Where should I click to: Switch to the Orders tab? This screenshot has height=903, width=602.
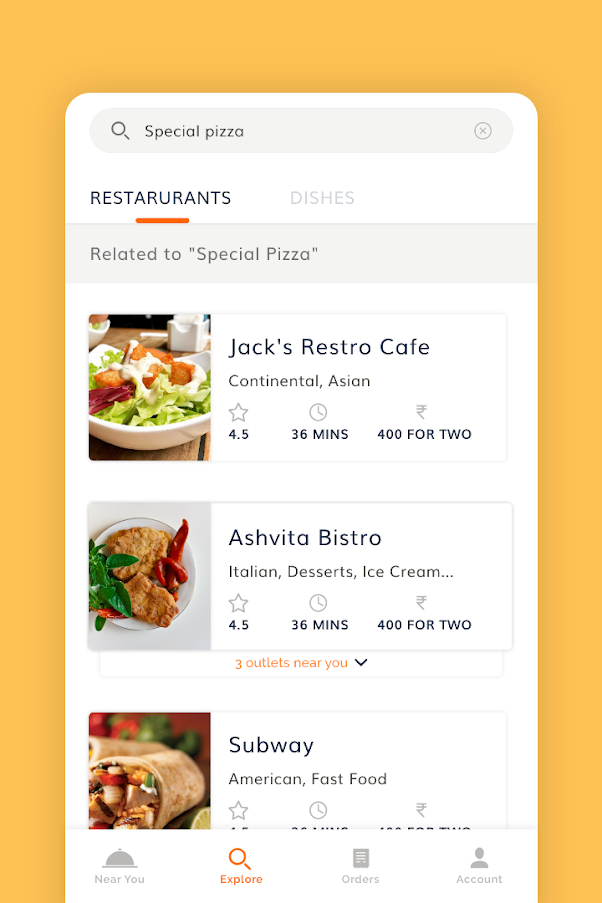click(x=360, y=866)
